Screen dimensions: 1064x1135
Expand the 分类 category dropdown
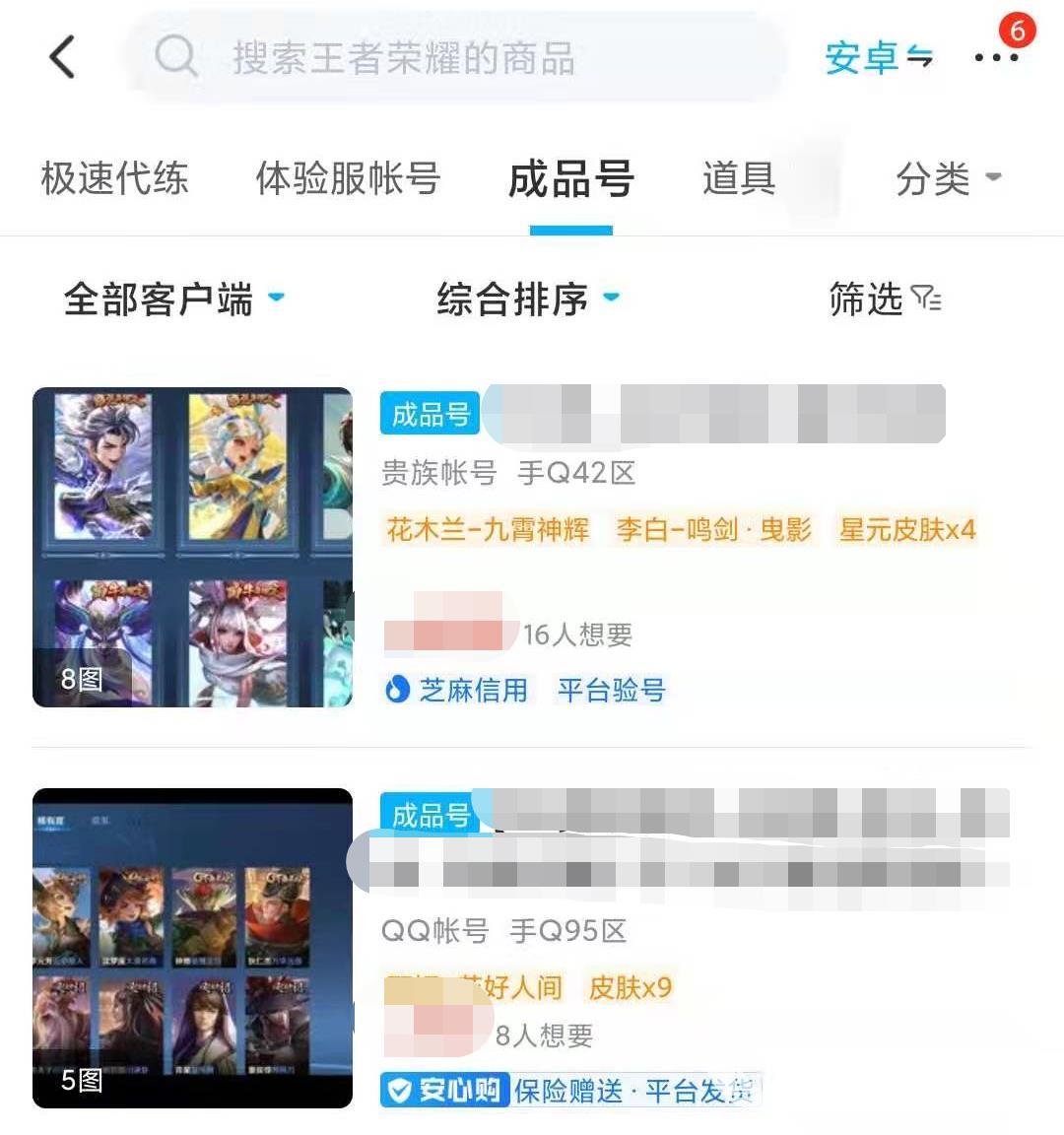[x=947, y=179]
